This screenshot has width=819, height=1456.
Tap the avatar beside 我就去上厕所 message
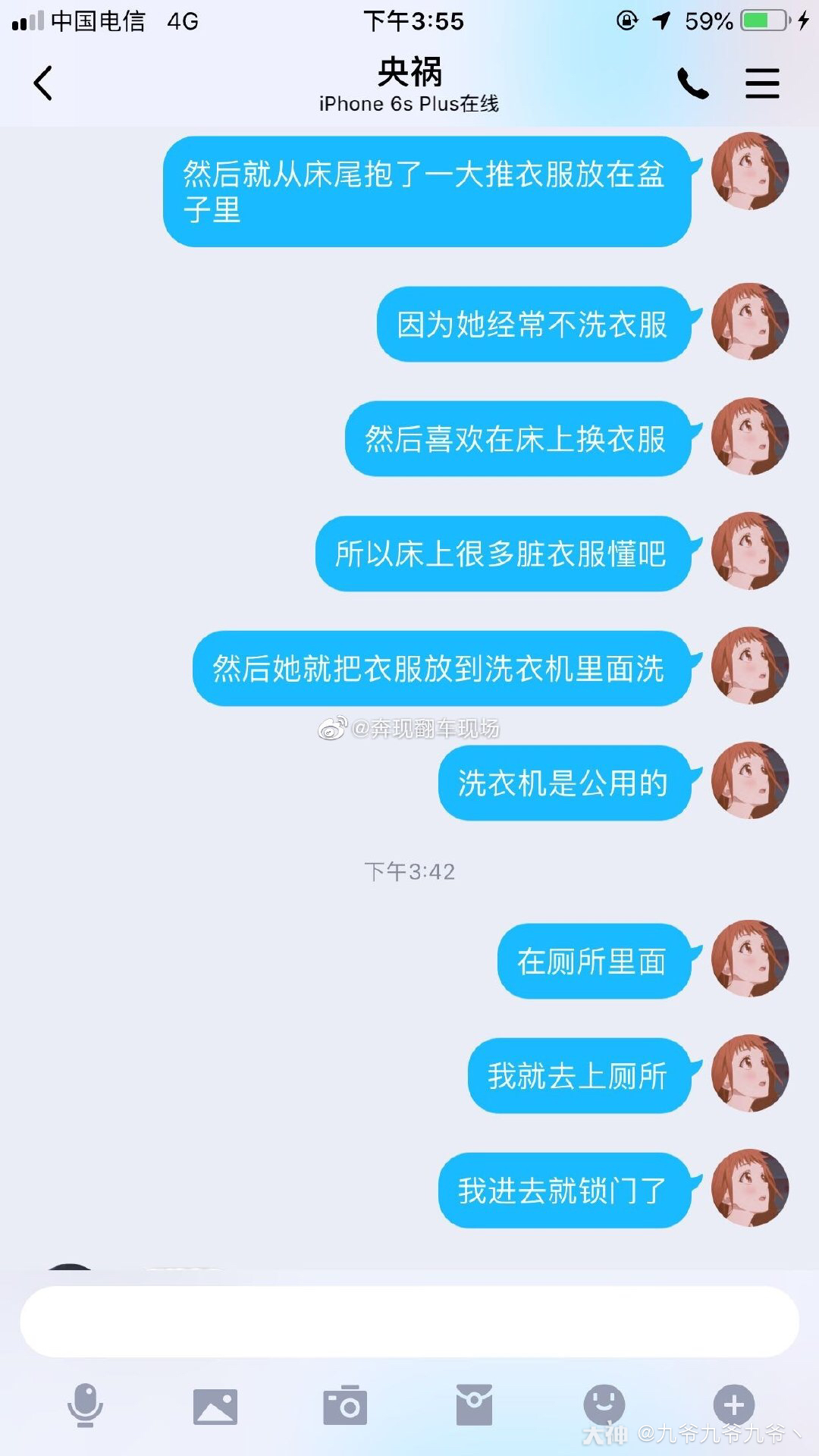750,1076
